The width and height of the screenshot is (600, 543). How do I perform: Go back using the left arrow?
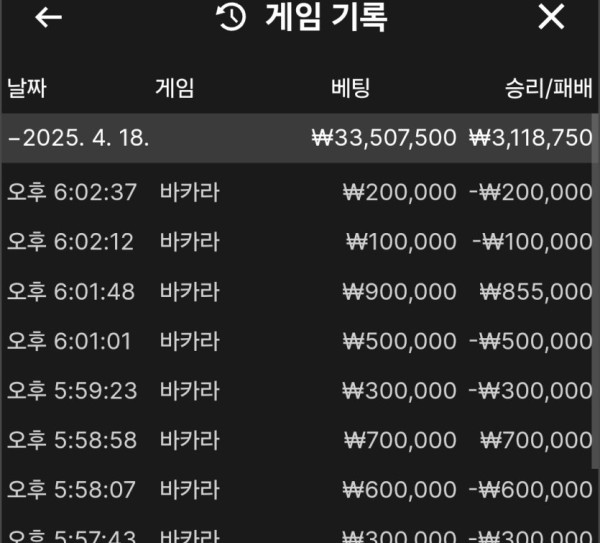pyautogui.click(x=48, y=18)
